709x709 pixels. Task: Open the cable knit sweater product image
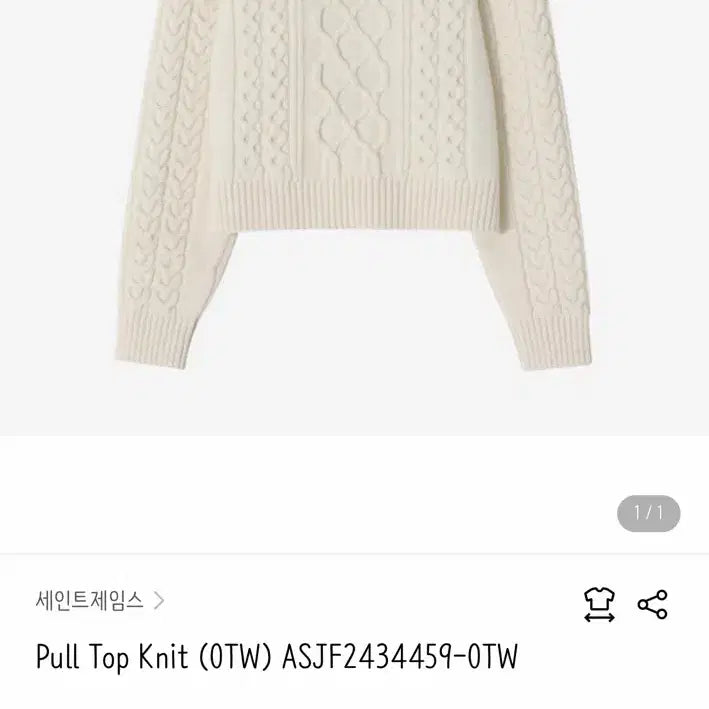click(354, 200)
